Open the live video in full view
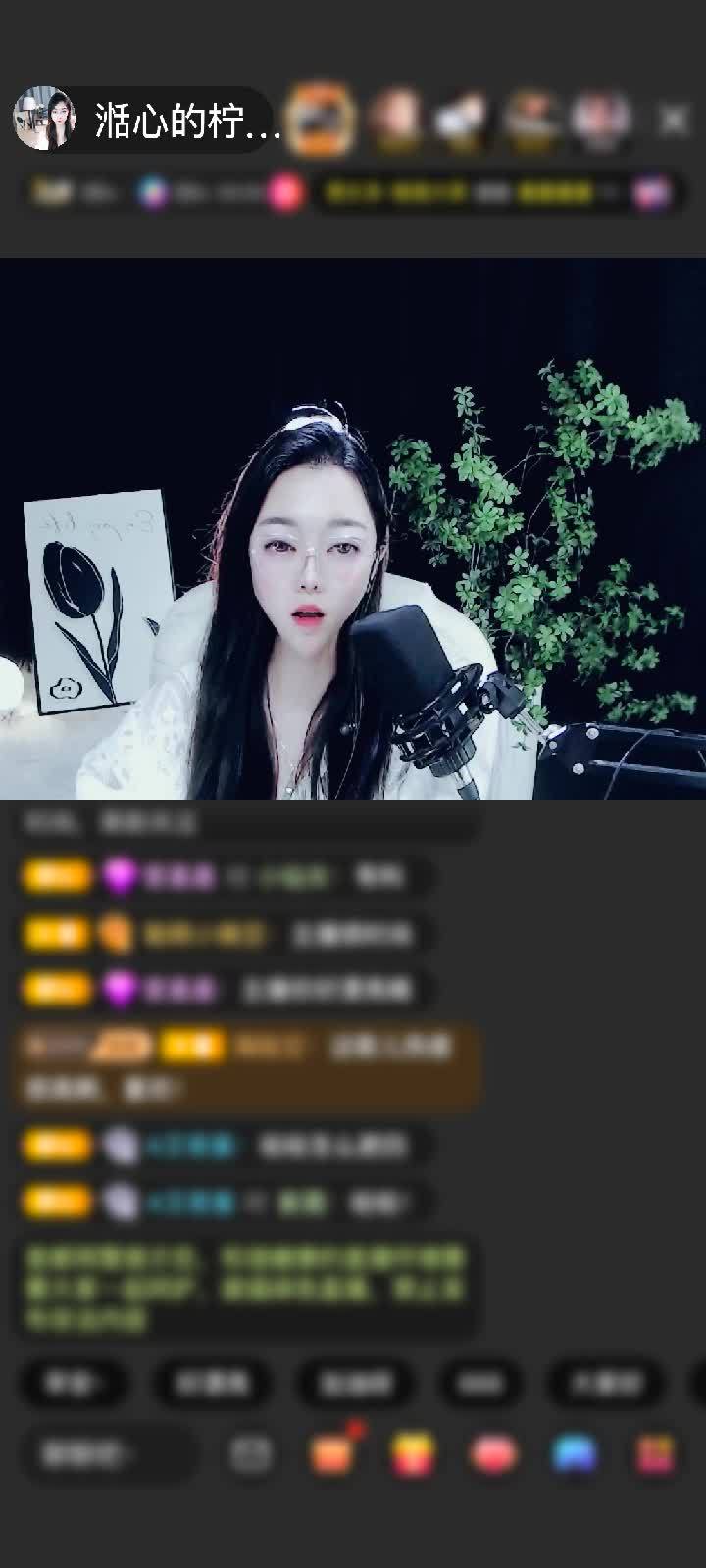Viewport: 706px width, 1568px height. click(353, 529)
